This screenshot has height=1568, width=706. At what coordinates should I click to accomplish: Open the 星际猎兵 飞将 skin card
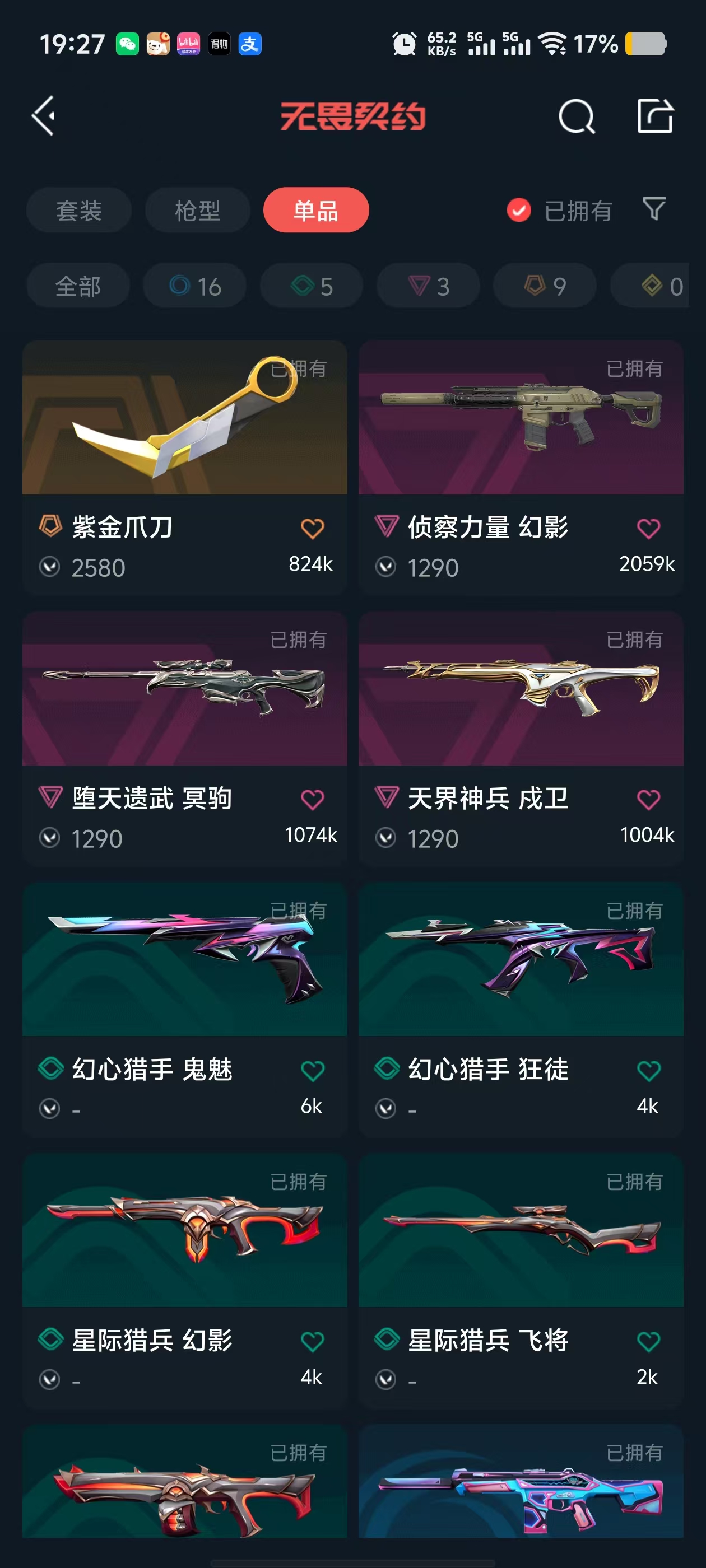pos(521,1280)
